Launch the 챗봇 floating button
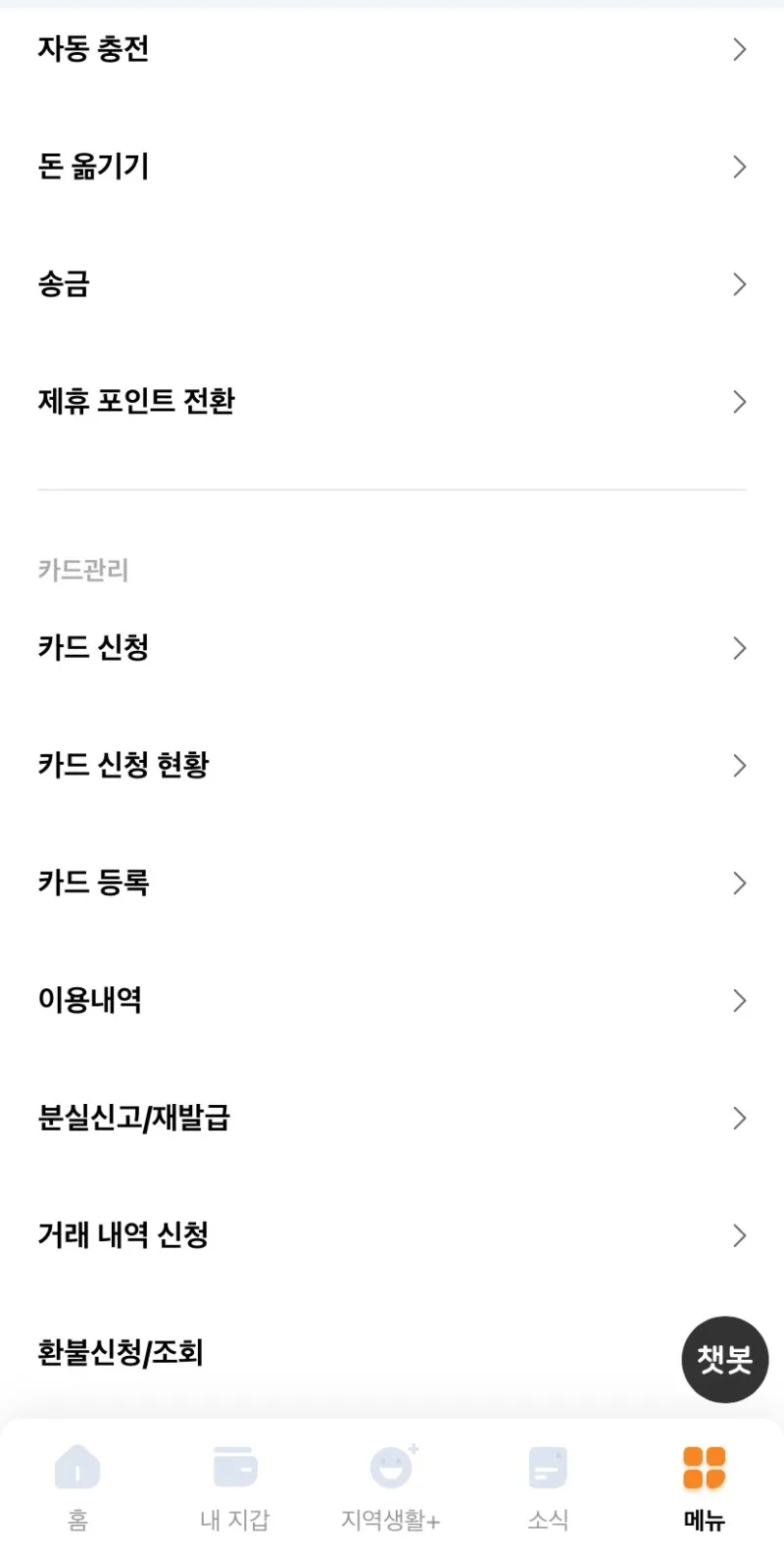Viewport: 784px width, 1554px height. pos(724,1359)
